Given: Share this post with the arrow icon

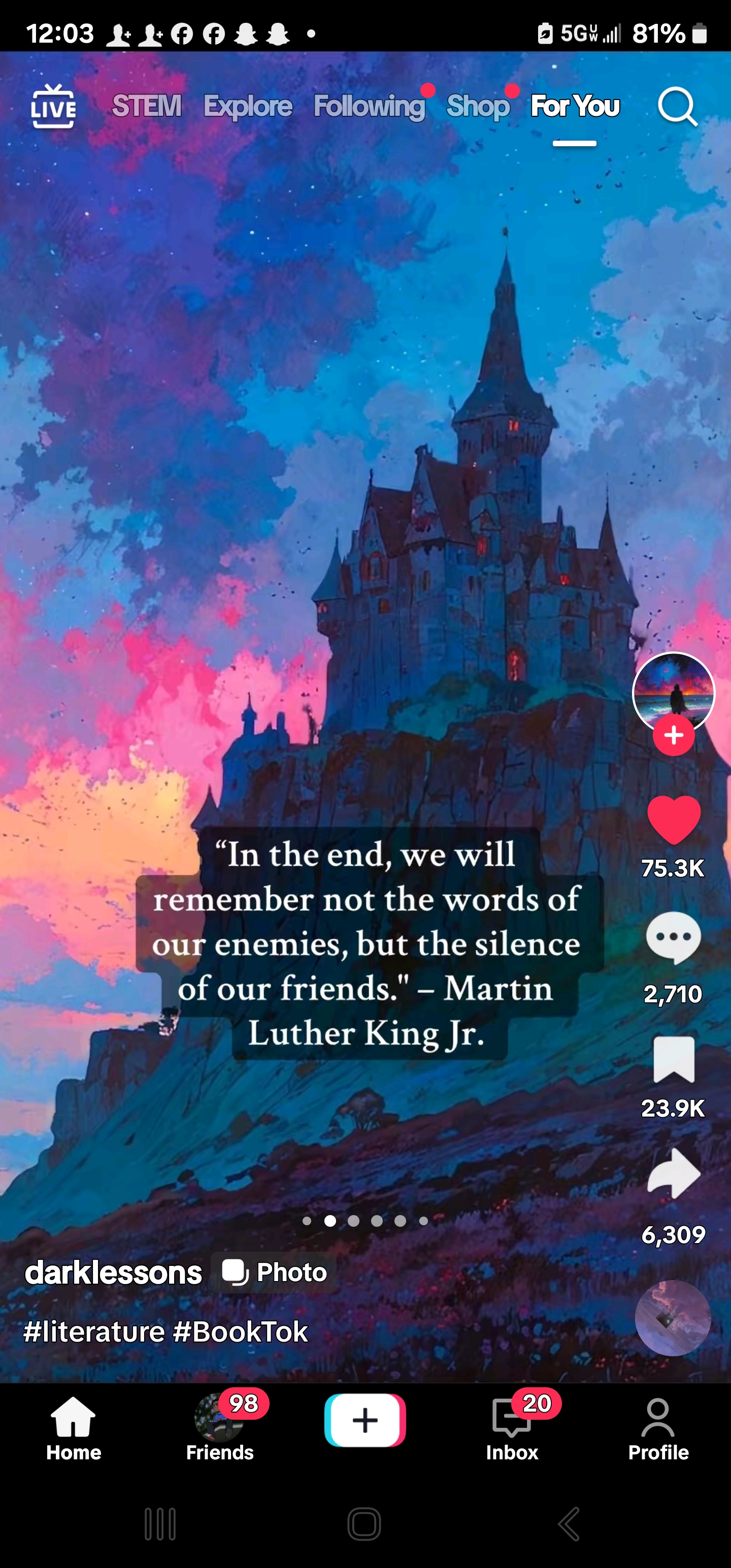Looking at the screenshot, I should (673, 1173).
